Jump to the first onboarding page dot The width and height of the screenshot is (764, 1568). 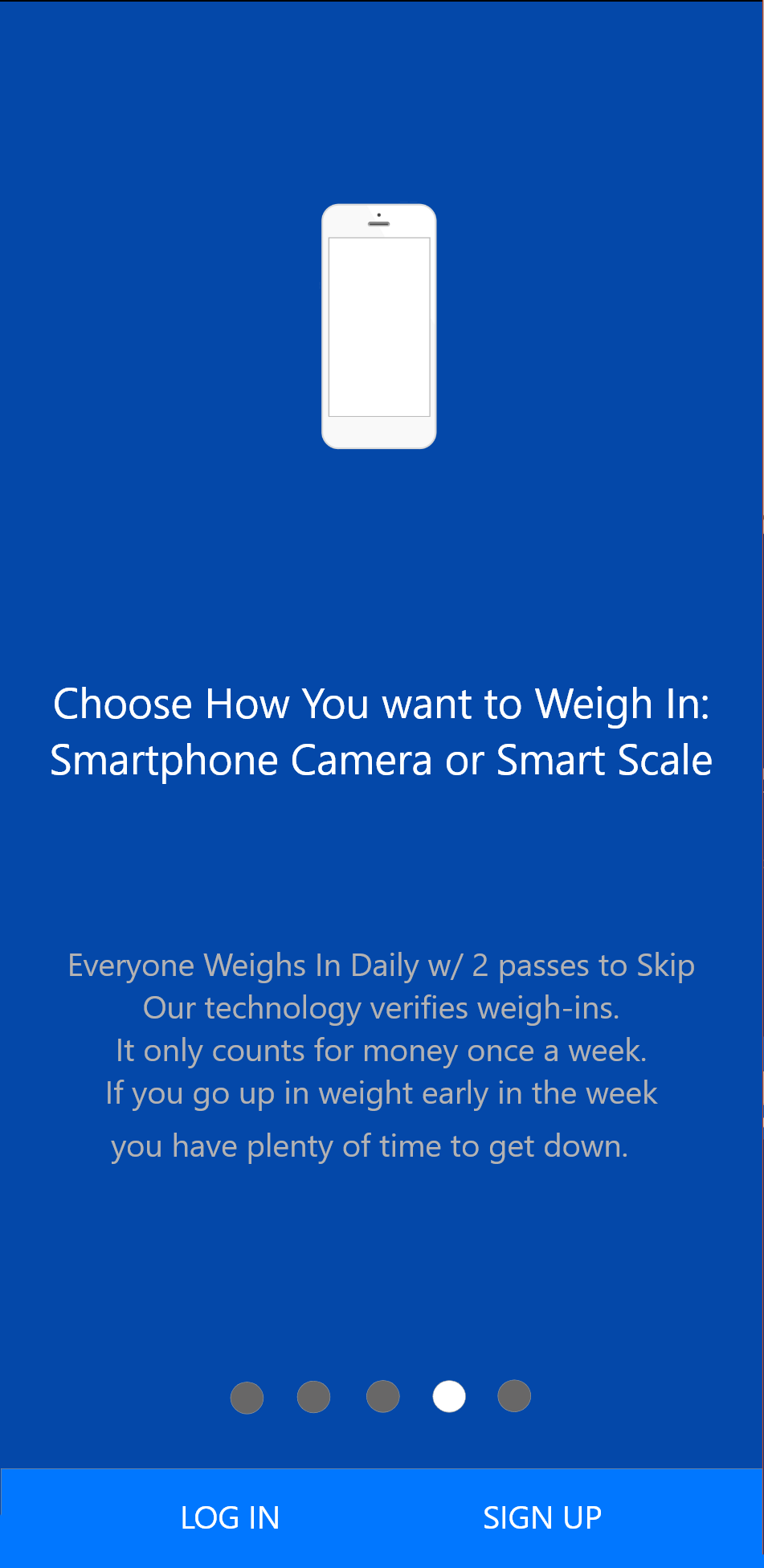click(247, 1397)
